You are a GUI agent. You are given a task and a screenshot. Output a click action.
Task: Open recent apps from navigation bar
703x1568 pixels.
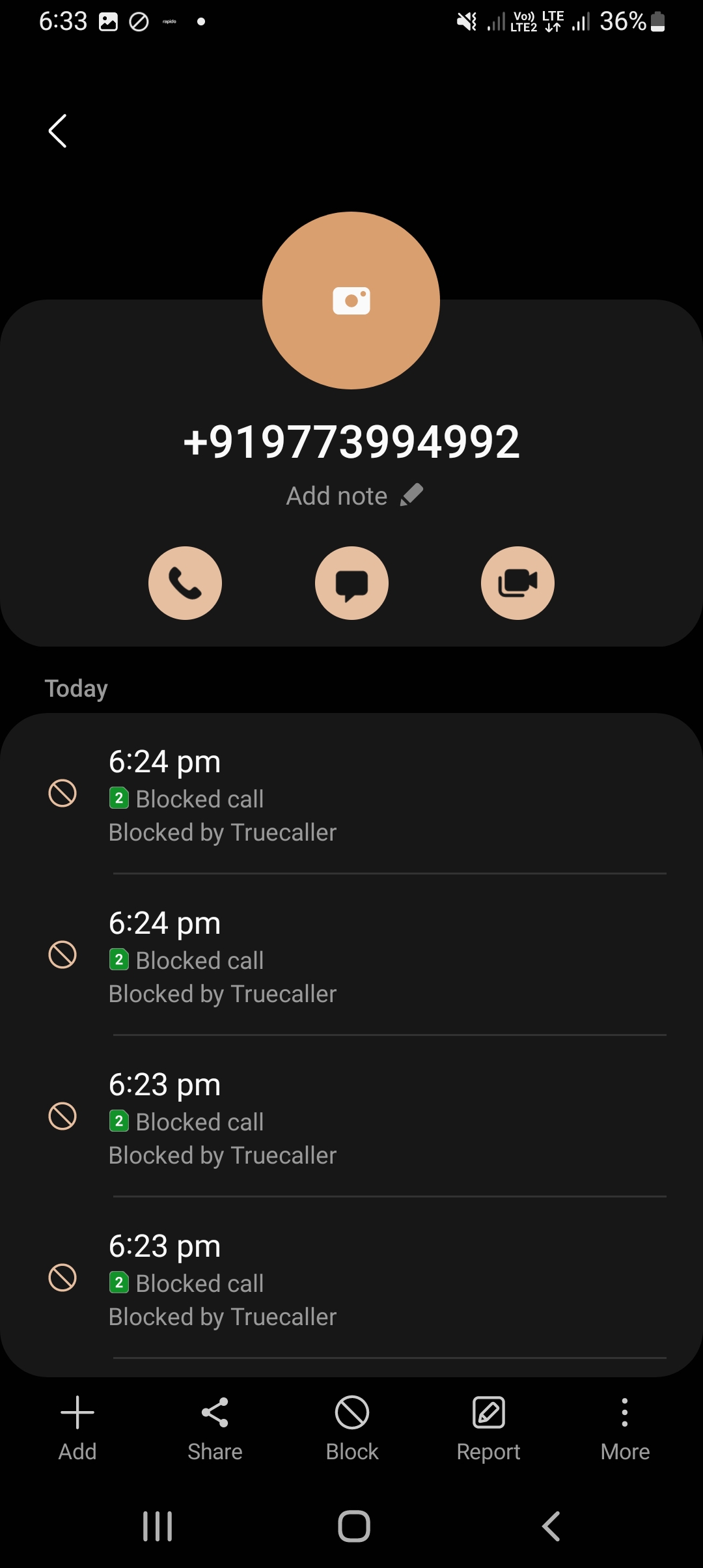pos(158,1526)
